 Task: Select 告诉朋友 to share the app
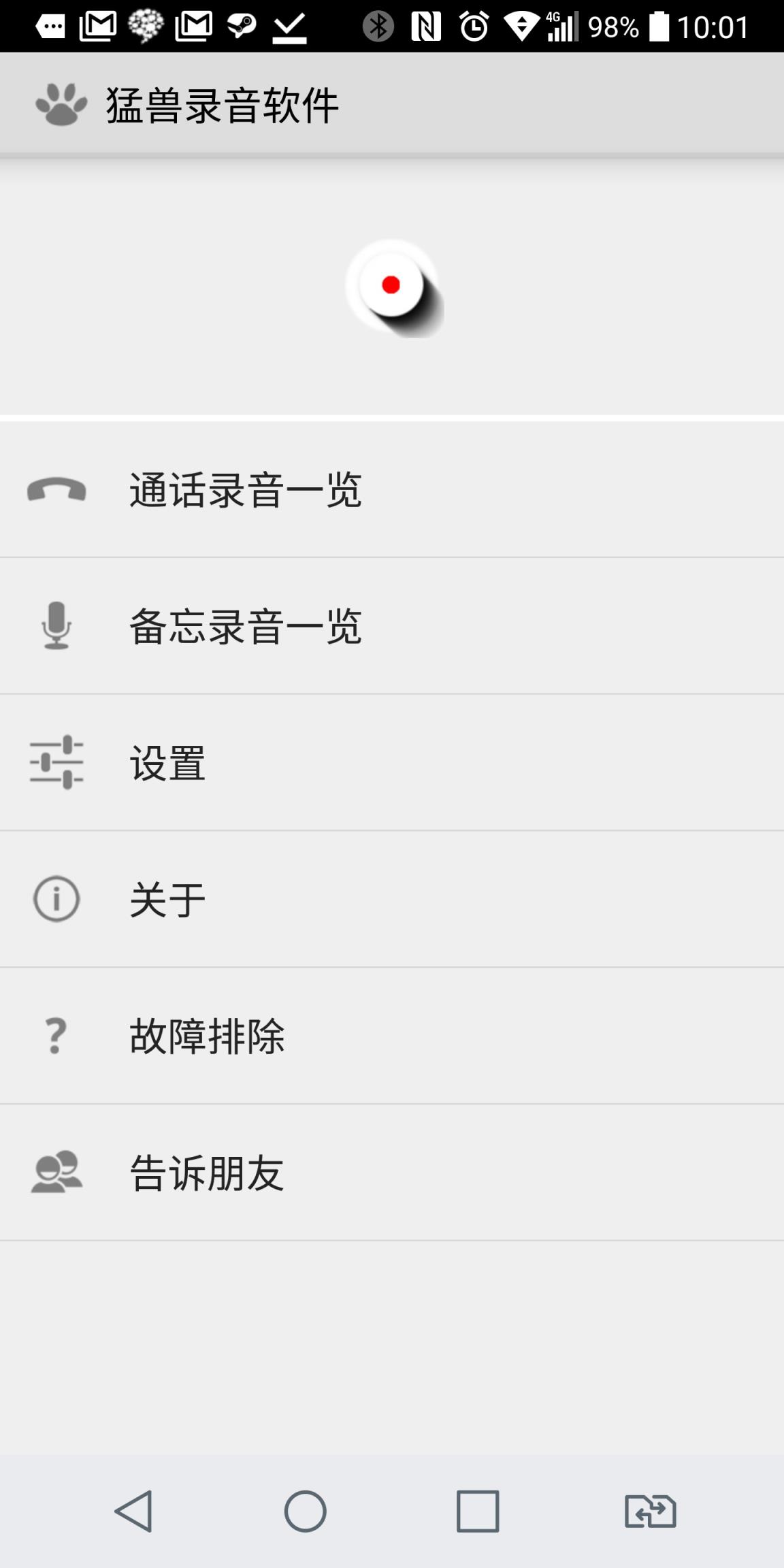pos(208,1172)
